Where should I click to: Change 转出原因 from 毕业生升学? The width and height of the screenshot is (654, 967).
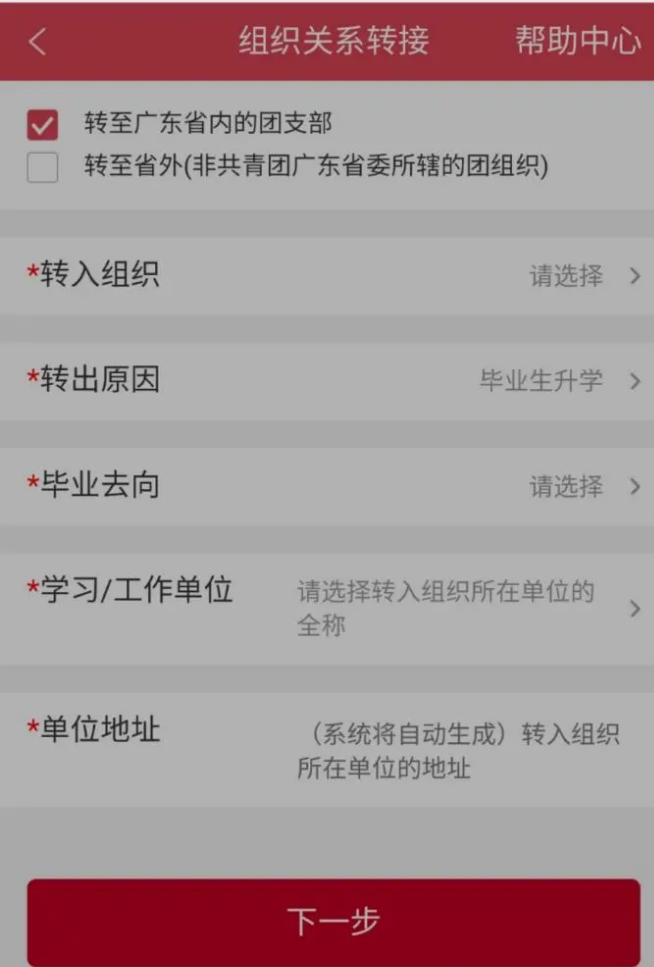click(x=556, y=381)
